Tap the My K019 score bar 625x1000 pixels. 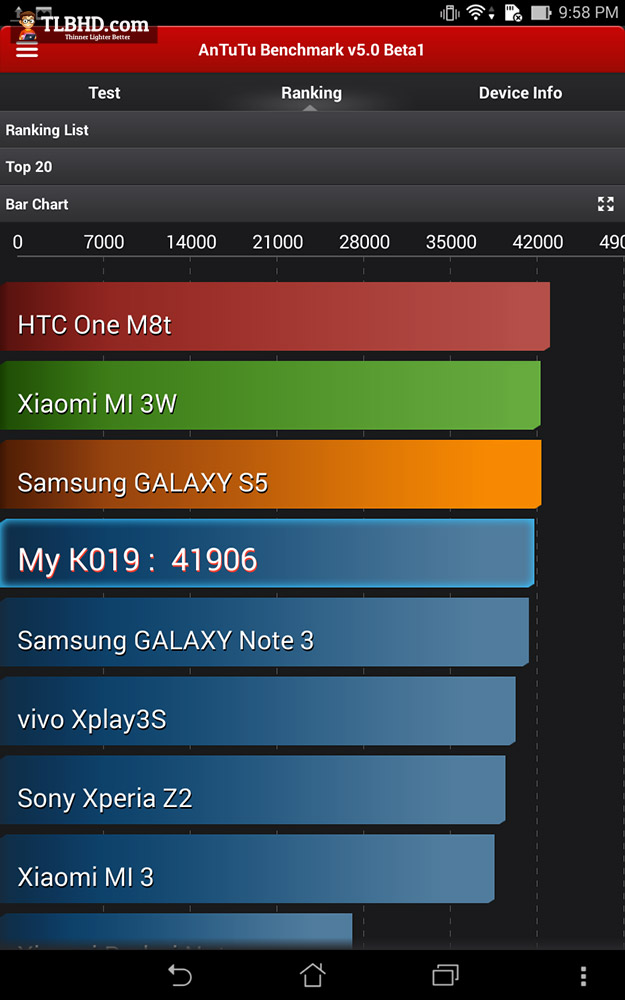tap(267, 554)
